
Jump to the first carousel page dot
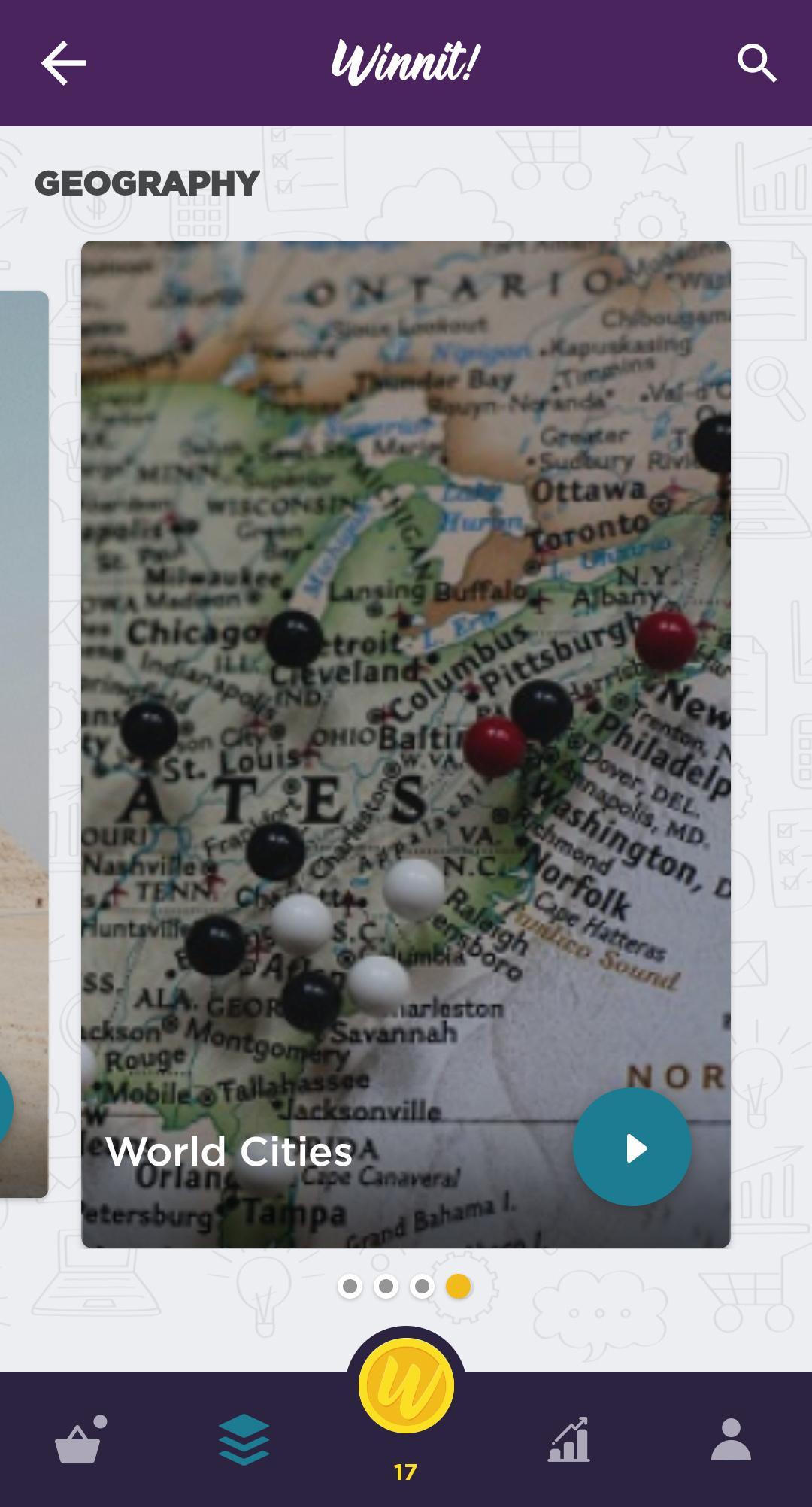coord(350,1287)
